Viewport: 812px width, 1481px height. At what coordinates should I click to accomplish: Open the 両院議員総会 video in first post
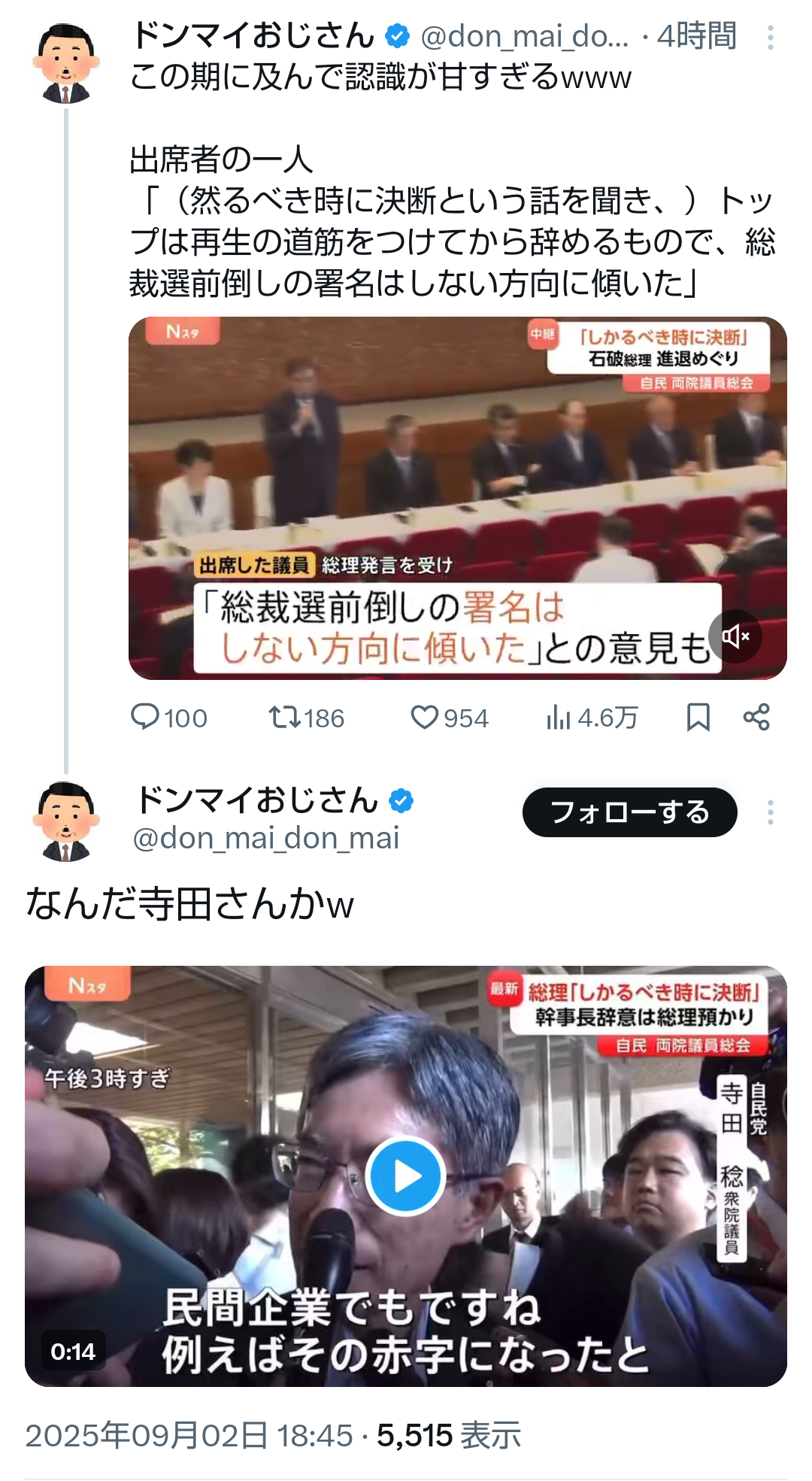pyautogui.click(x=457, y=498)
